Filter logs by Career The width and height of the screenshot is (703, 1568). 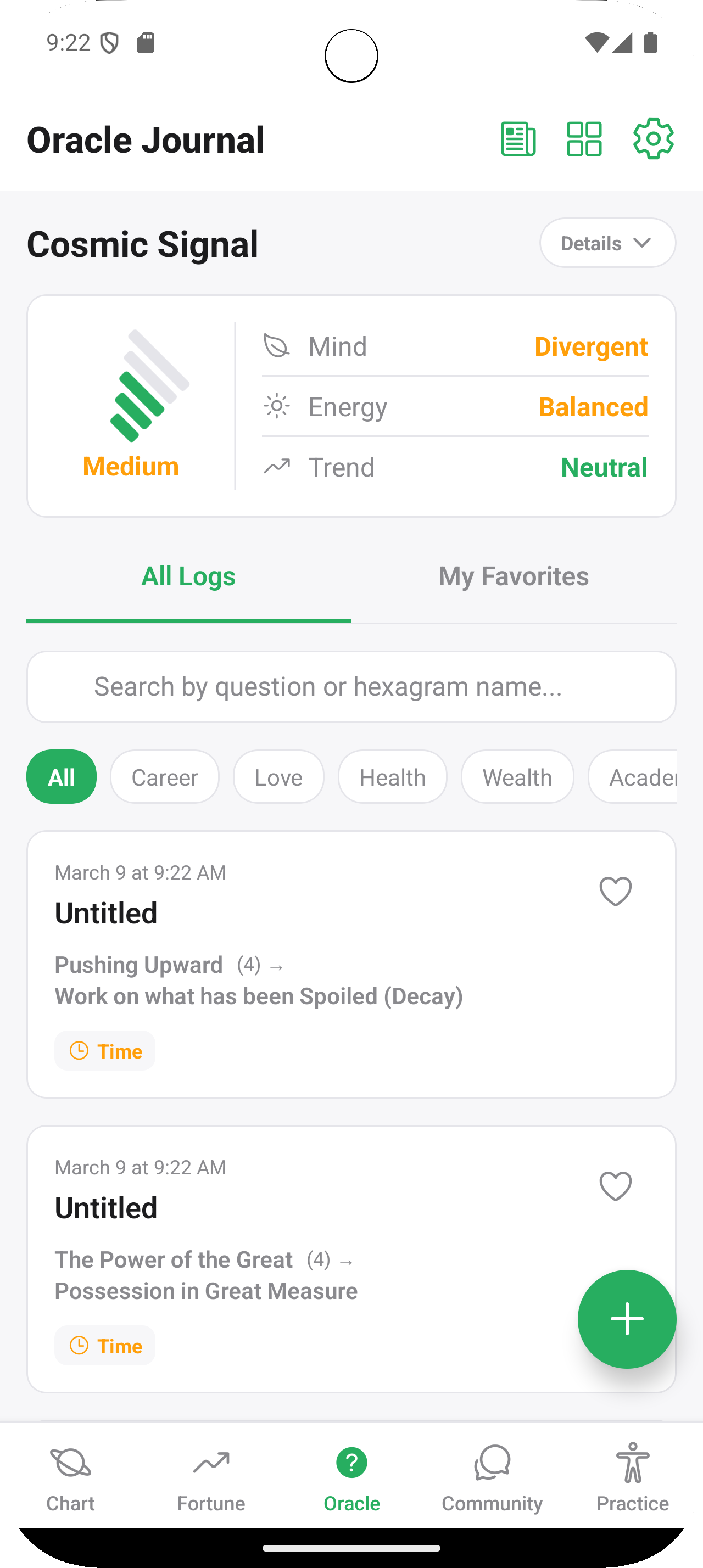[x=164, y=777]
